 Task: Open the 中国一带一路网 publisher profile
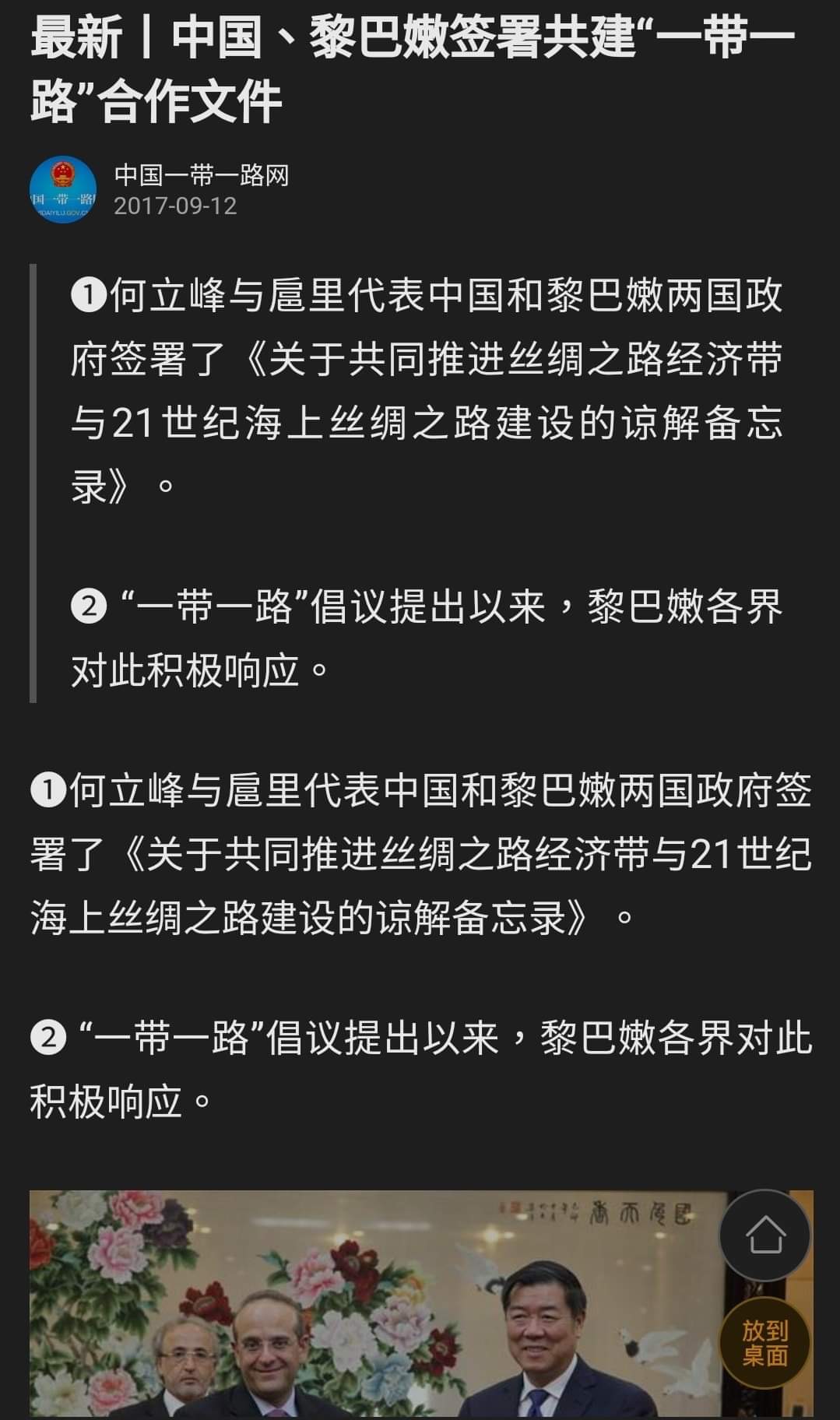point(201,175)
